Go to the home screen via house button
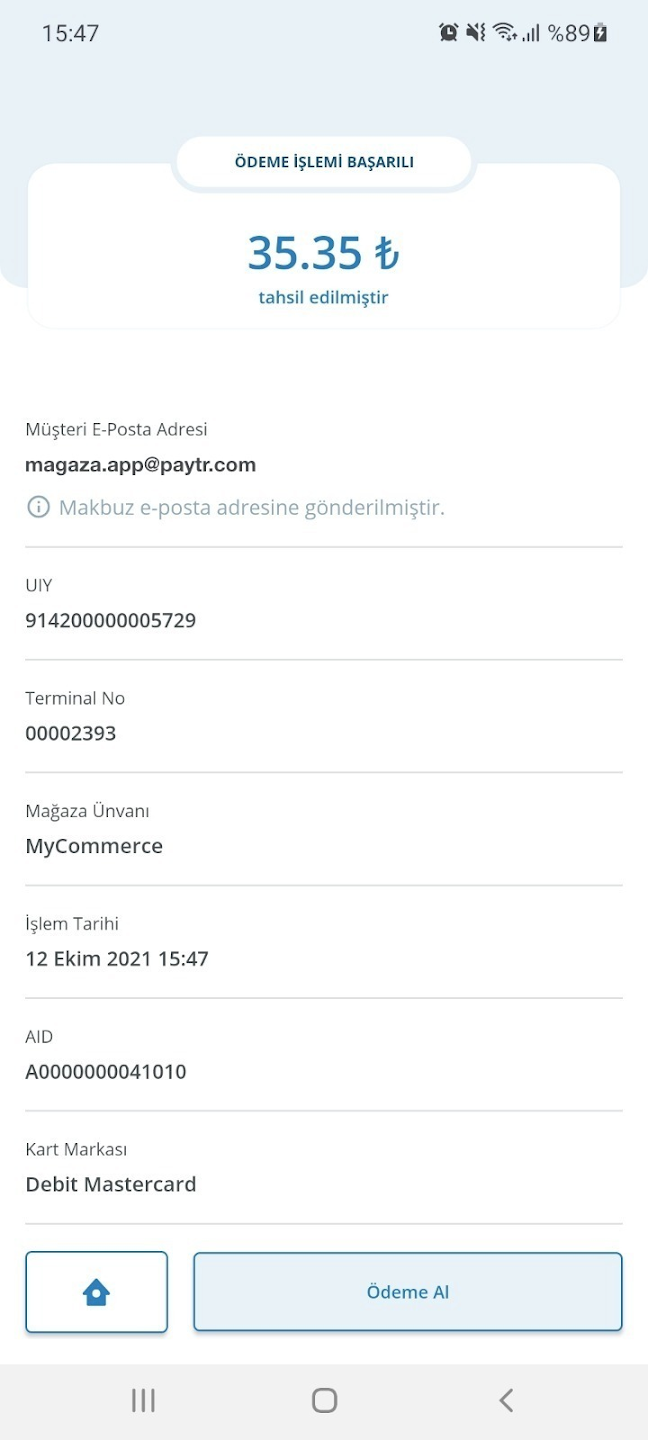 [96, 1292]
